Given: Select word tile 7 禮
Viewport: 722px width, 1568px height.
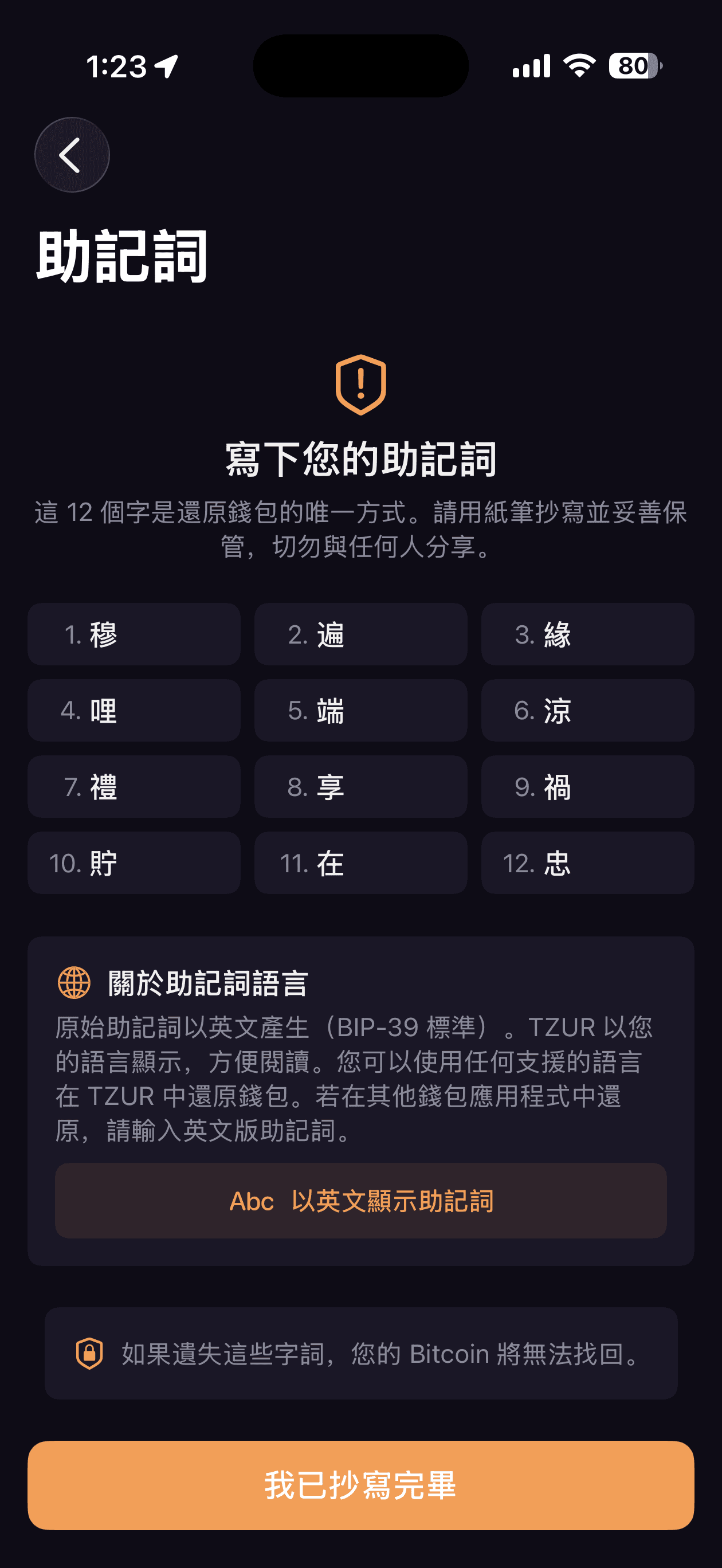Looking at the screenshot, I should click(134, 787).
